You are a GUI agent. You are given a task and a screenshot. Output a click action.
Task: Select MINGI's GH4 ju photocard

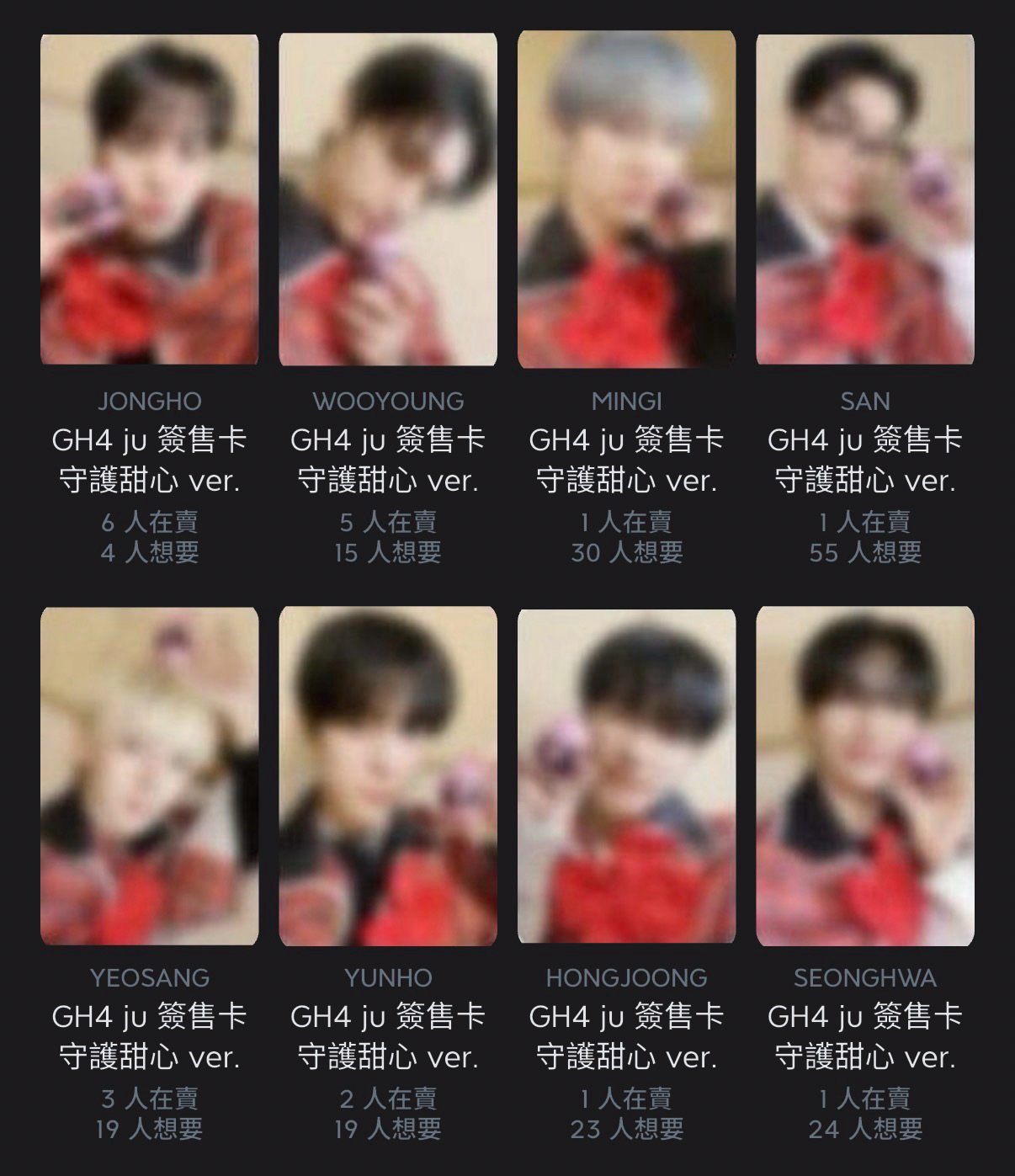click(626, 200)
